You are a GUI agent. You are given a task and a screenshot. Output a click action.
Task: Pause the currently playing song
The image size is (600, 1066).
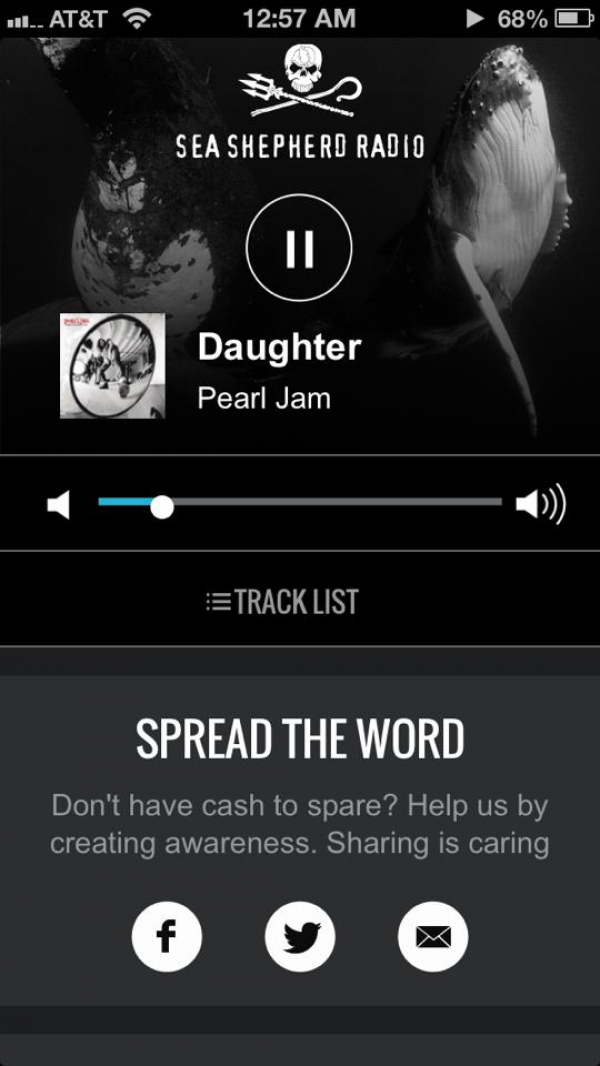[x=299, y=248]
